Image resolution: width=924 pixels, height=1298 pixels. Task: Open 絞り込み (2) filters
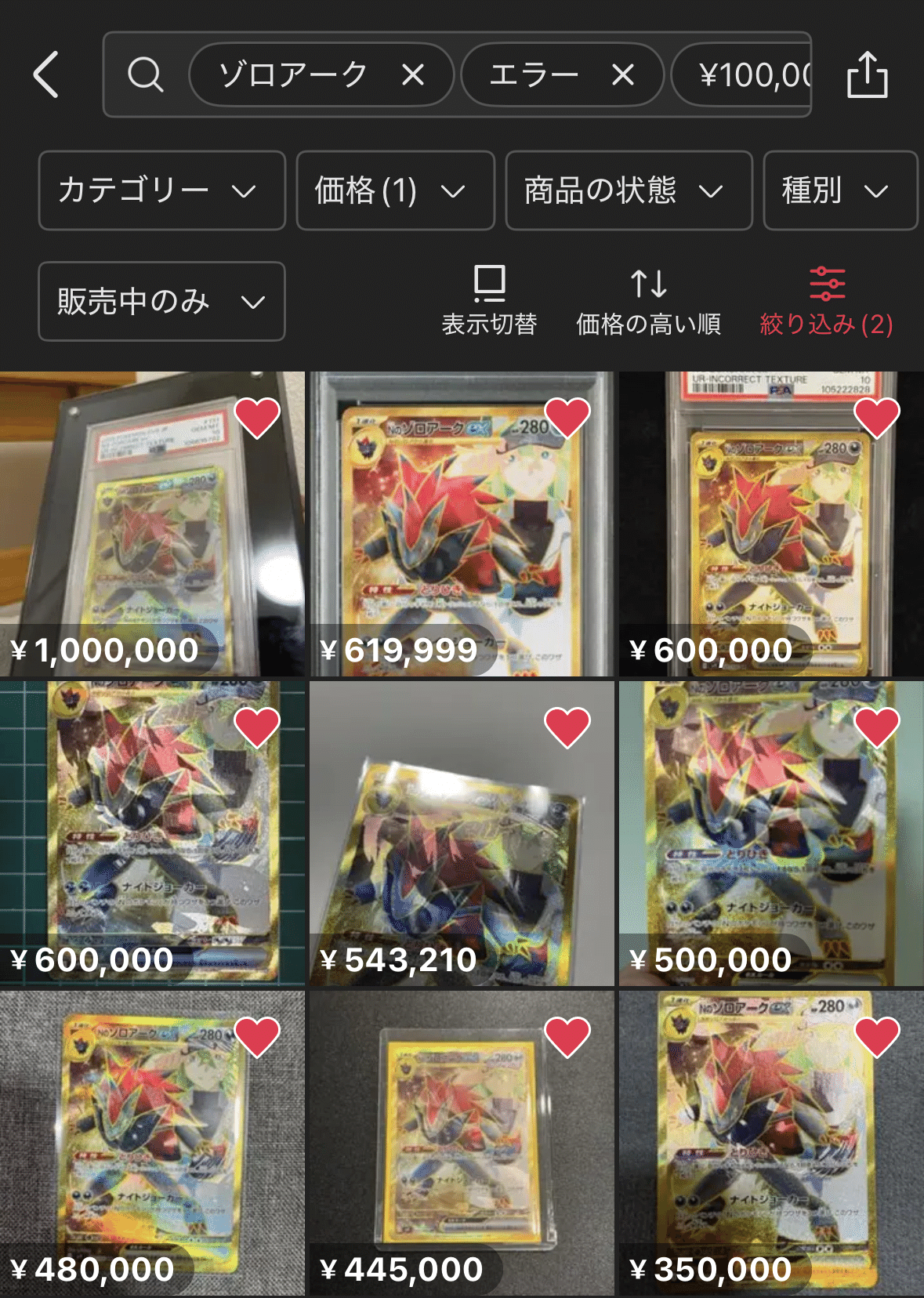coord(826,301)
